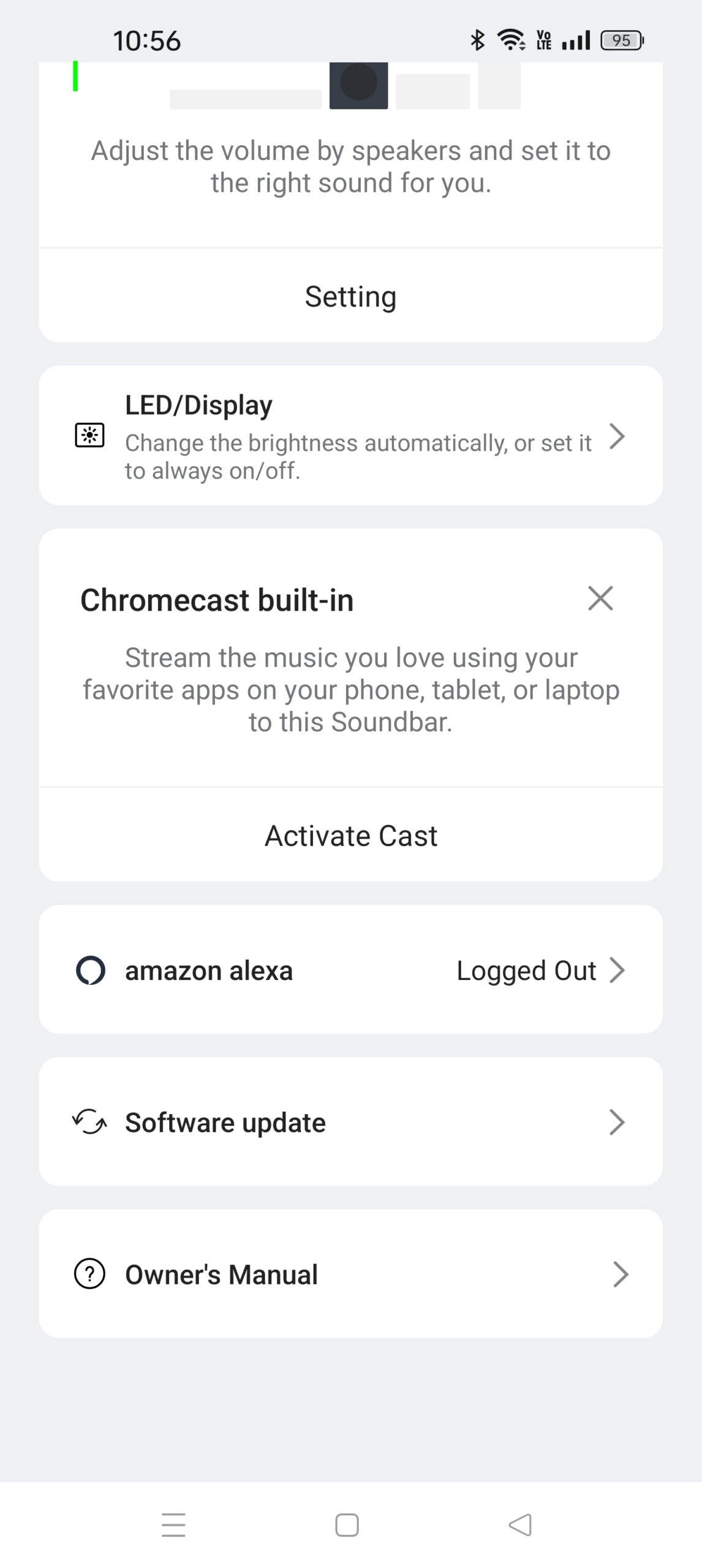Go back using system navigation

click(x=521, y=1524)
